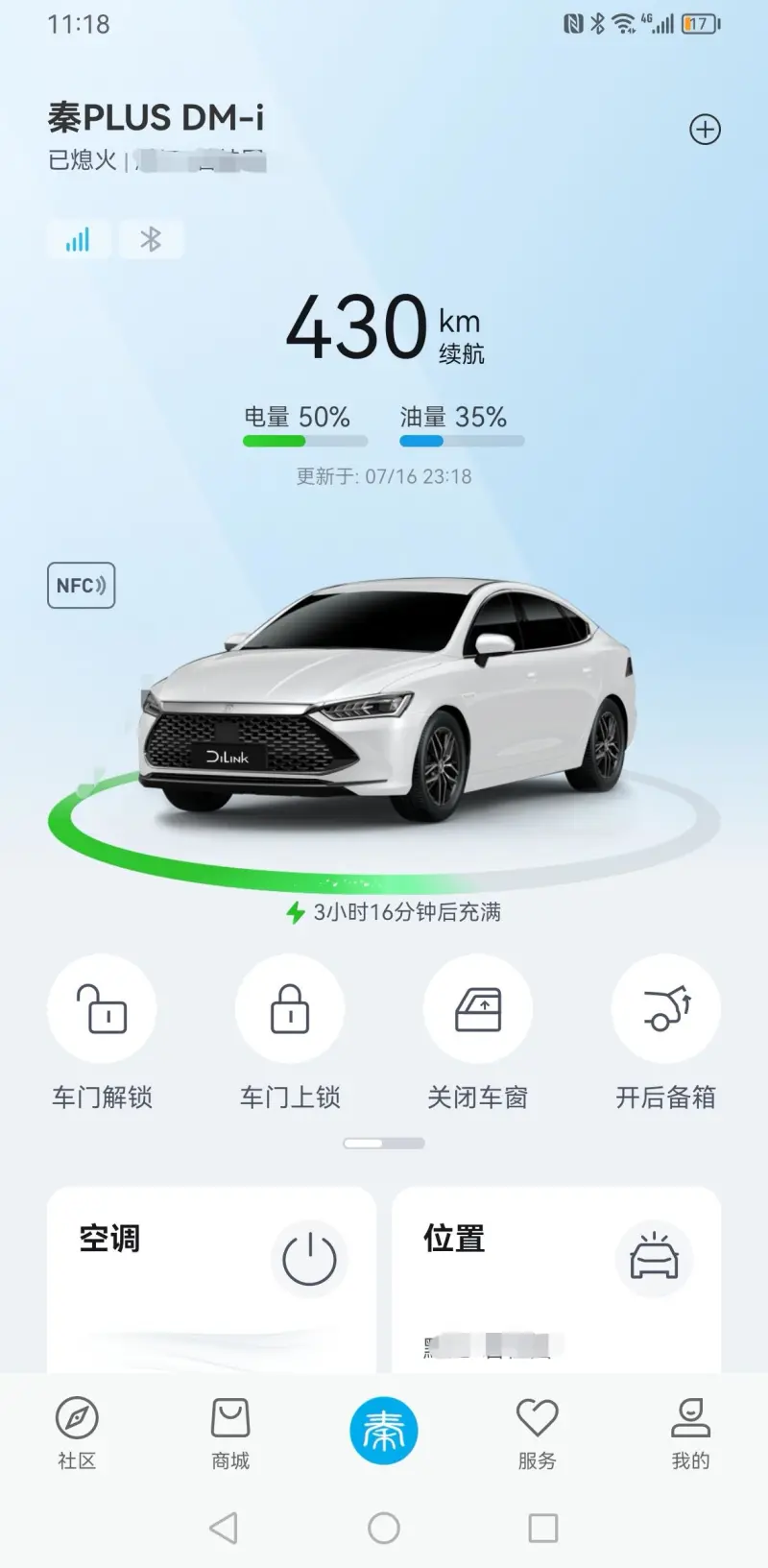Open the trunk (开后备箱)
768x1568 pixels.
[665, 1009]
